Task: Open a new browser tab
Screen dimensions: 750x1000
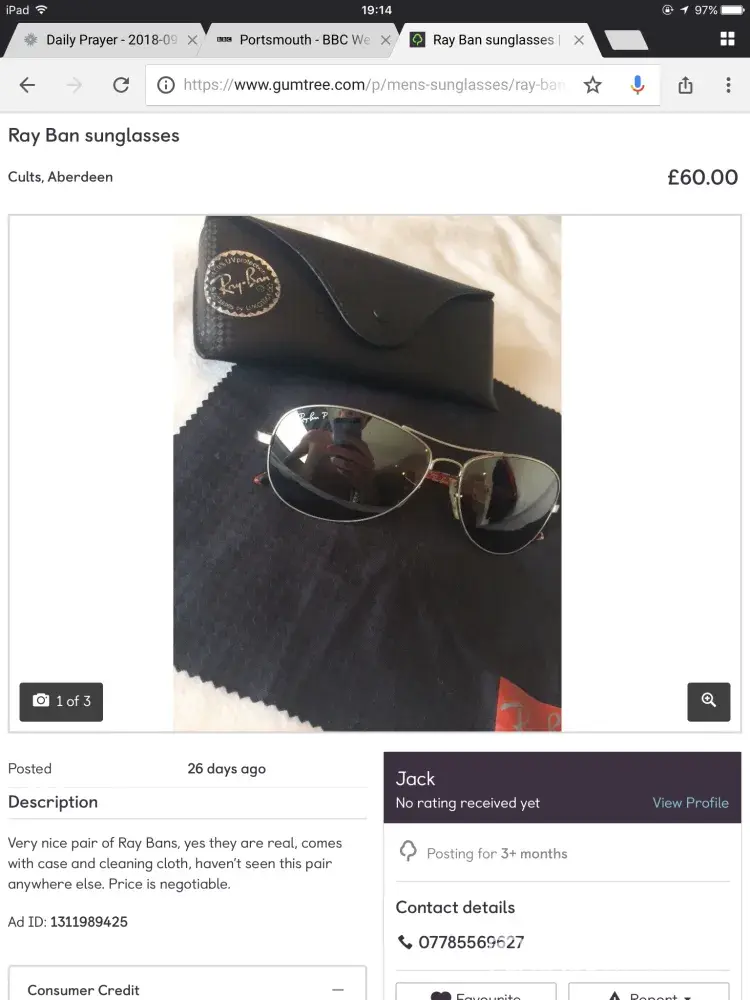Action: coord(626,40)
